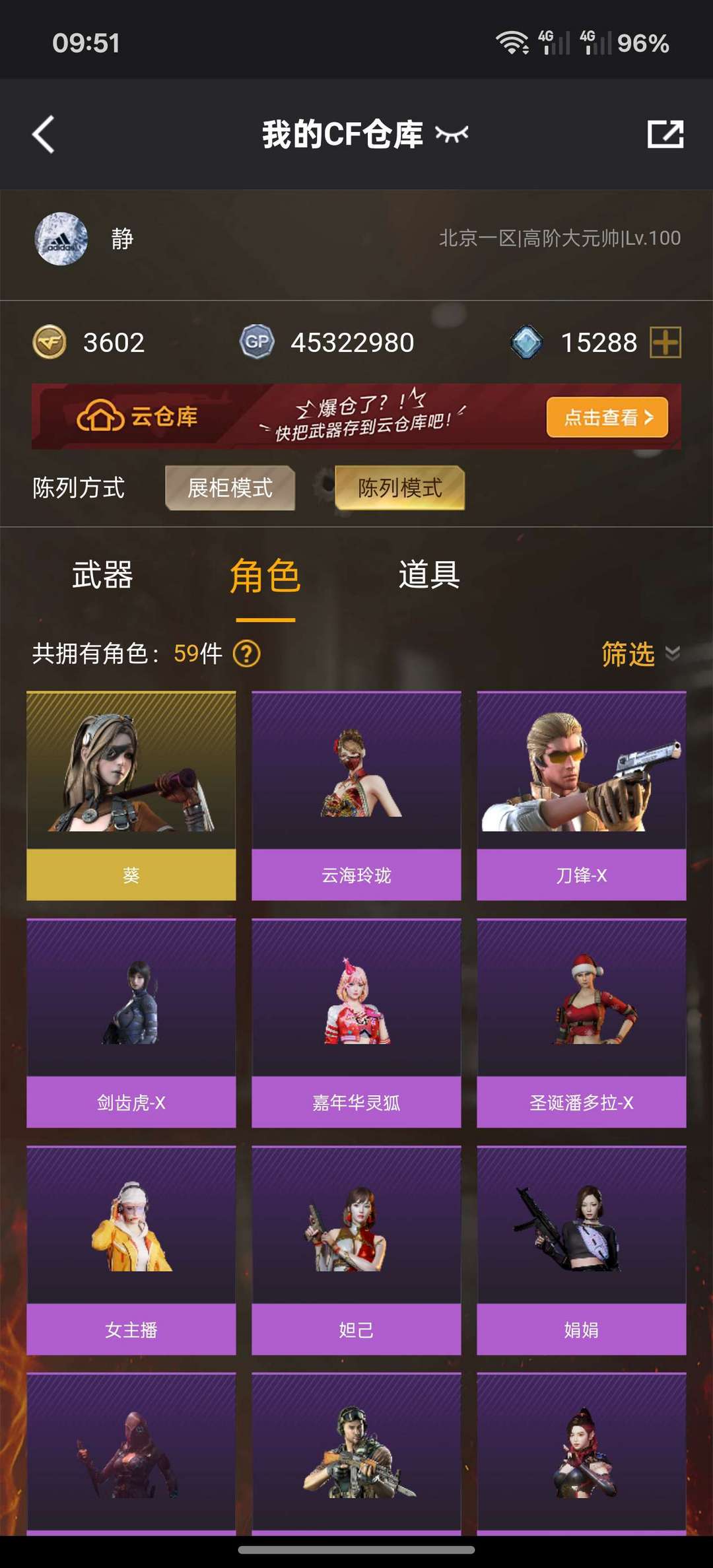Open the 刀锋-X character card
This screenshot has height=1568, width=713.
point(582,796)
